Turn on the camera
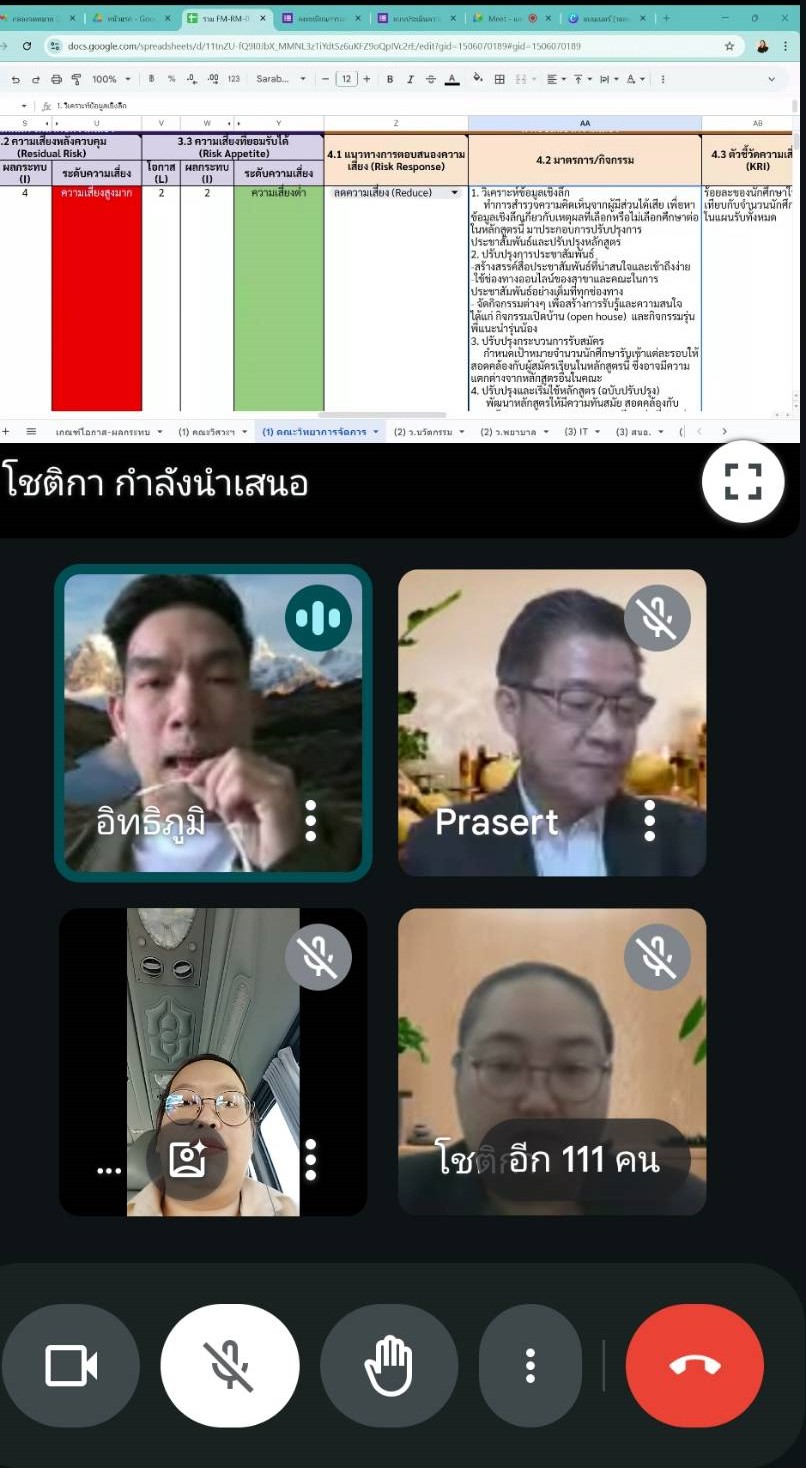 pyautogui.click(x=71, y=1366)
